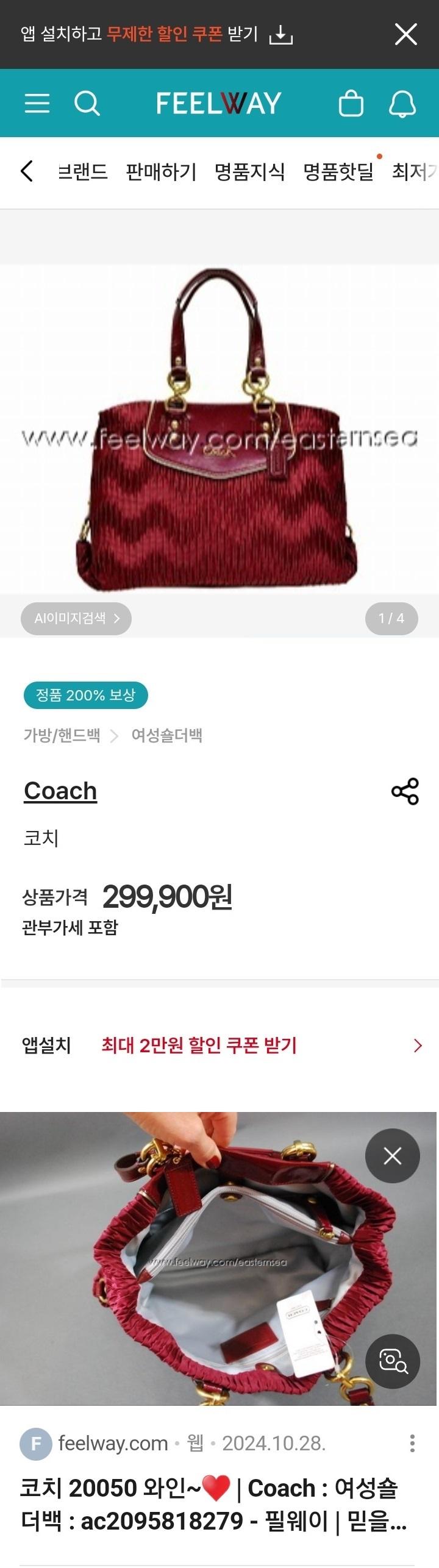Open the 가방/핸드백 category breadcrumb

click(62, 735)
